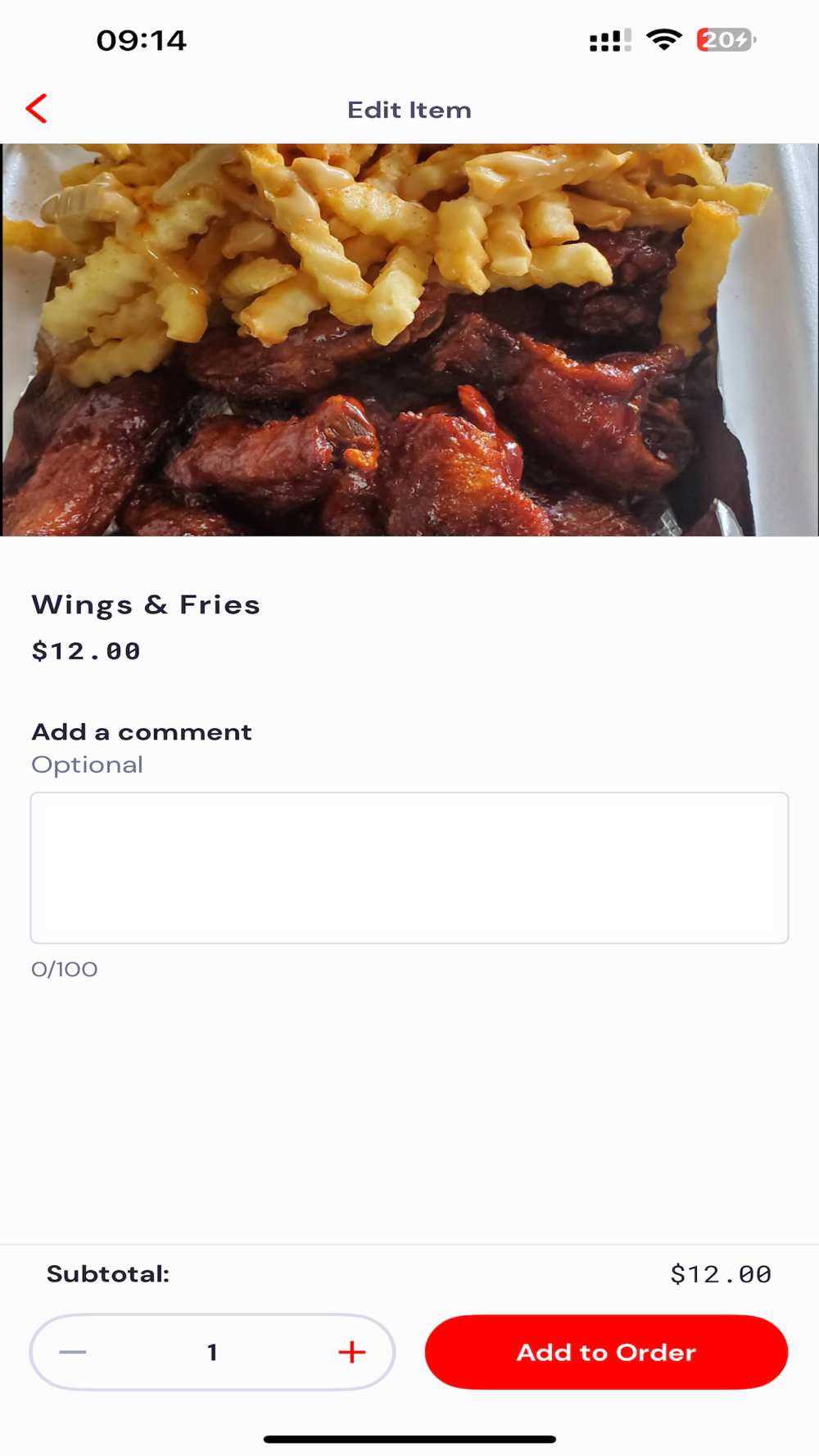The image size is (819, 1456).
Task: Increase the quantity with the plus button
Action: click(352, 1352)
